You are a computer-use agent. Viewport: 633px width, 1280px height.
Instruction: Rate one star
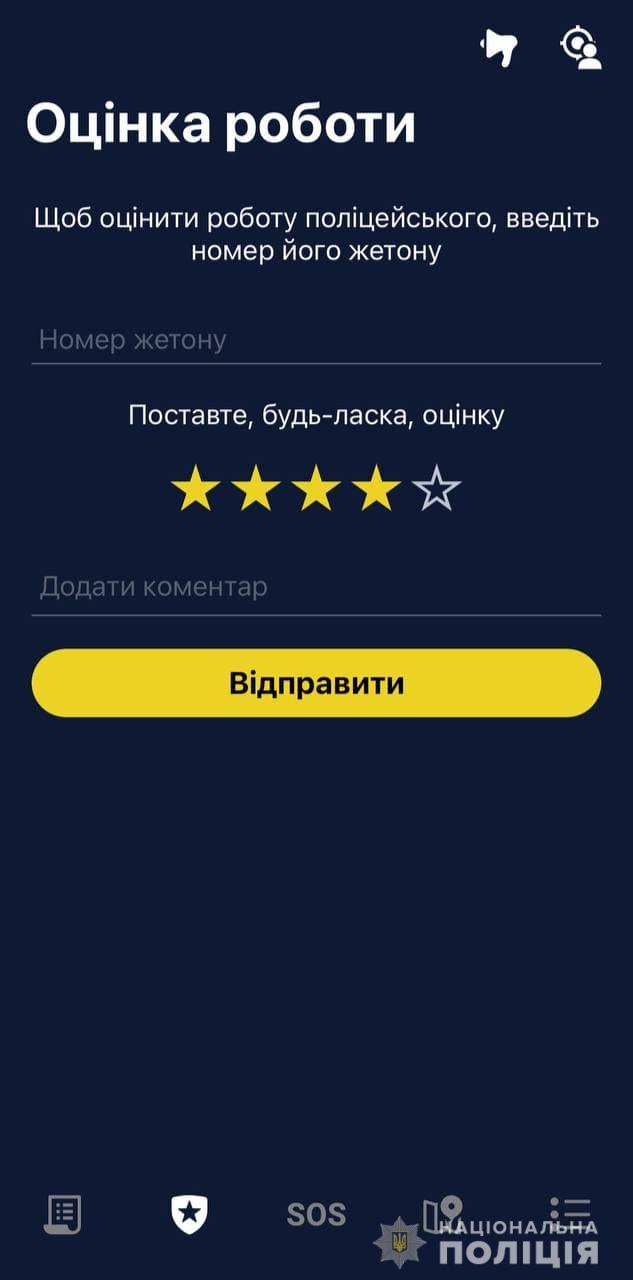click(196, 490)
